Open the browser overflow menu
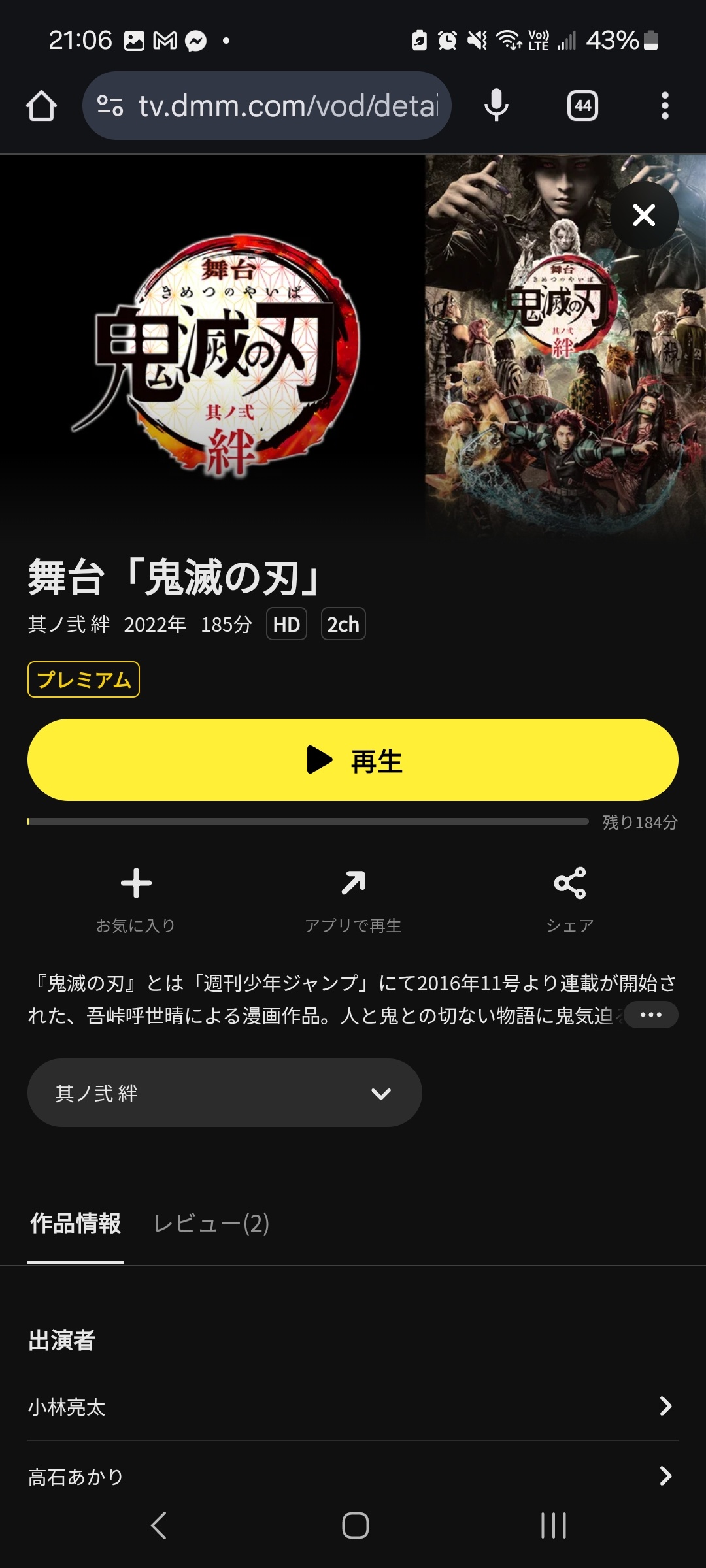This screenshot has width=706, height=1568. click(x=665, y=106)
